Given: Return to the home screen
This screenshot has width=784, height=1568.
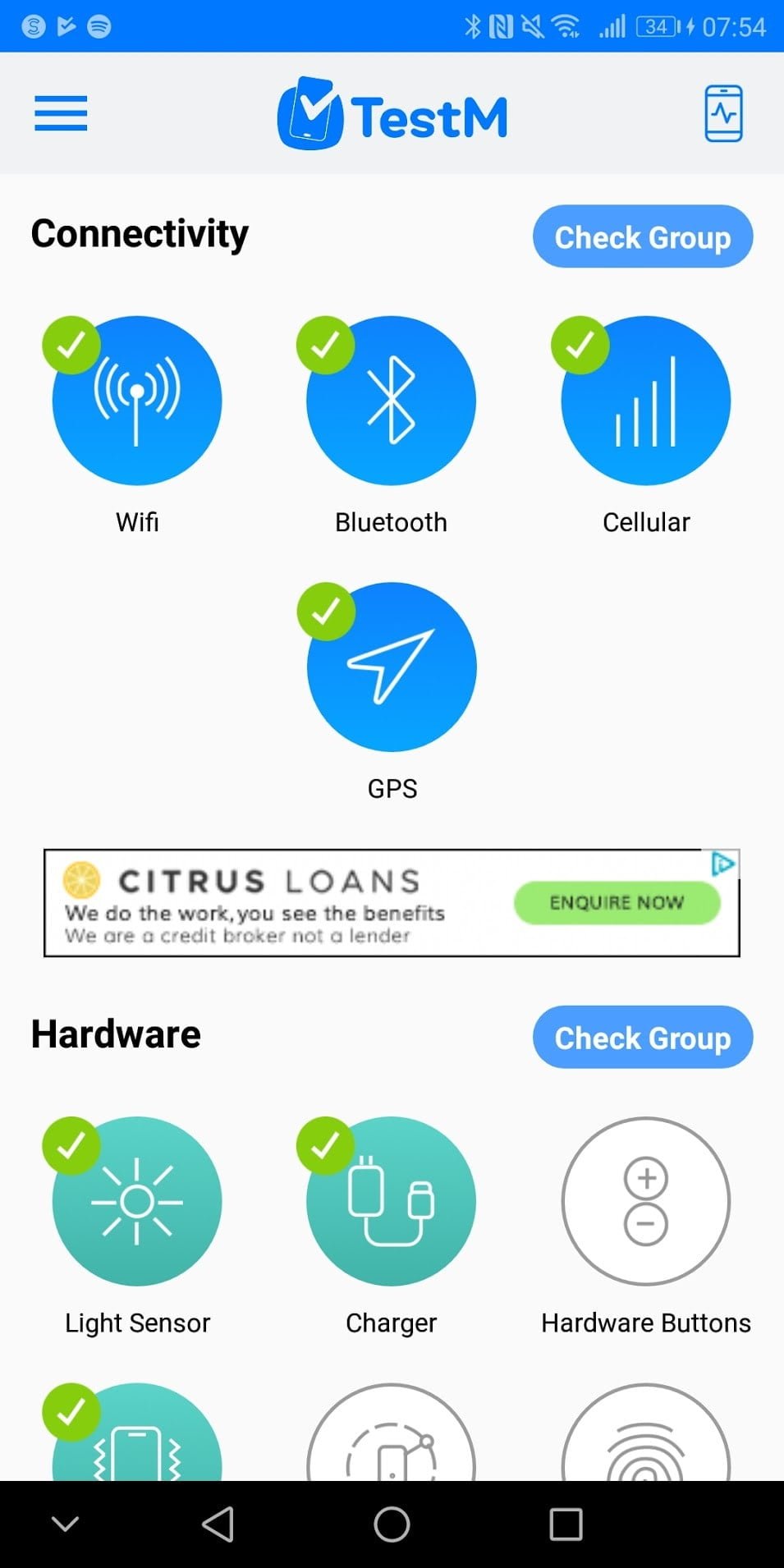Looking at the screenshot, I should coord(392,1524).
